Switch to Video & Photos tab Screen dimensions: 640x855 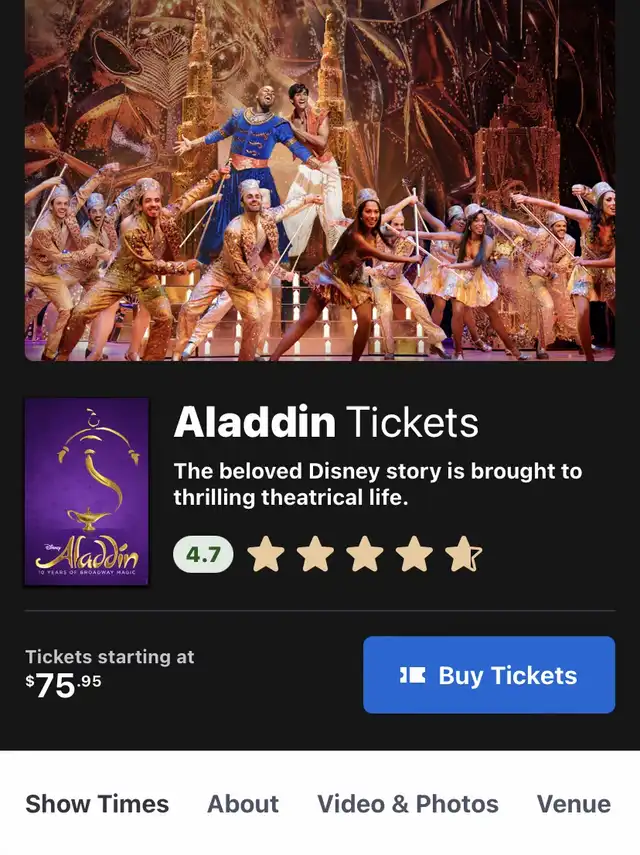(407, 804)
